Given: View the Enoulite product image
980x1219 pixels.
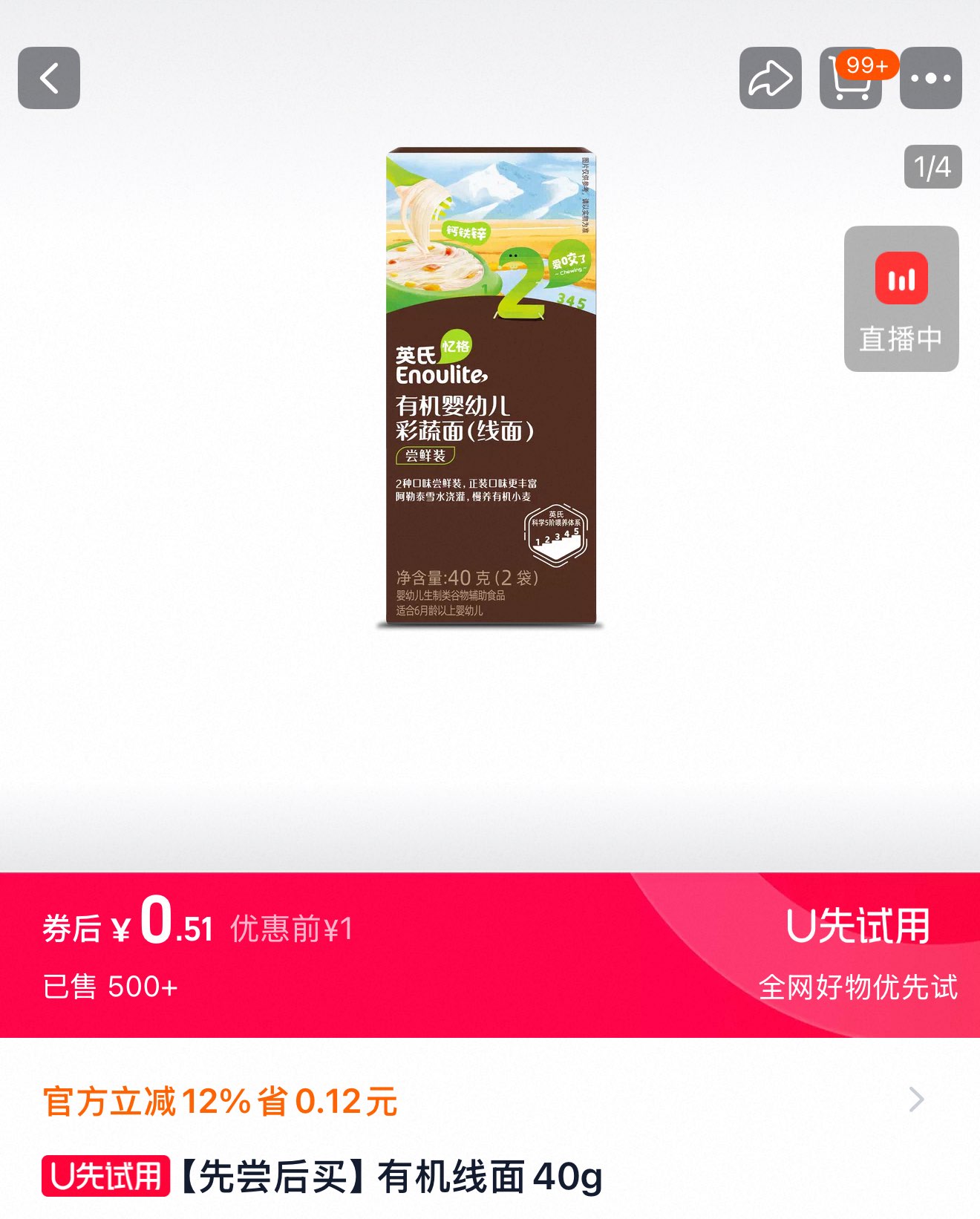Looking at the screenshot, I should (x=491, y=386).
